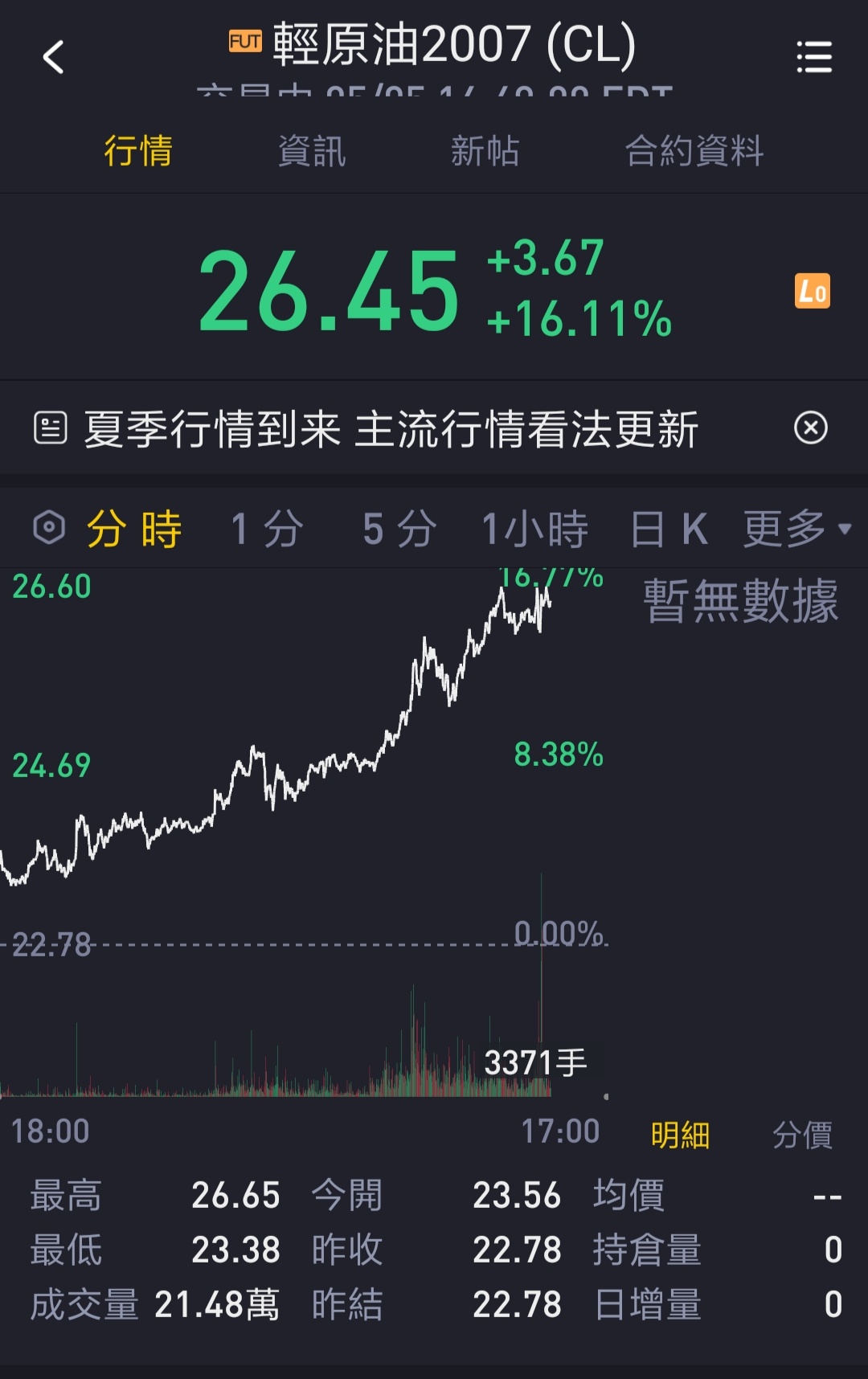868x1379 pixels.
Task: Open the list menu icon
Action: (x=813, y=57)
